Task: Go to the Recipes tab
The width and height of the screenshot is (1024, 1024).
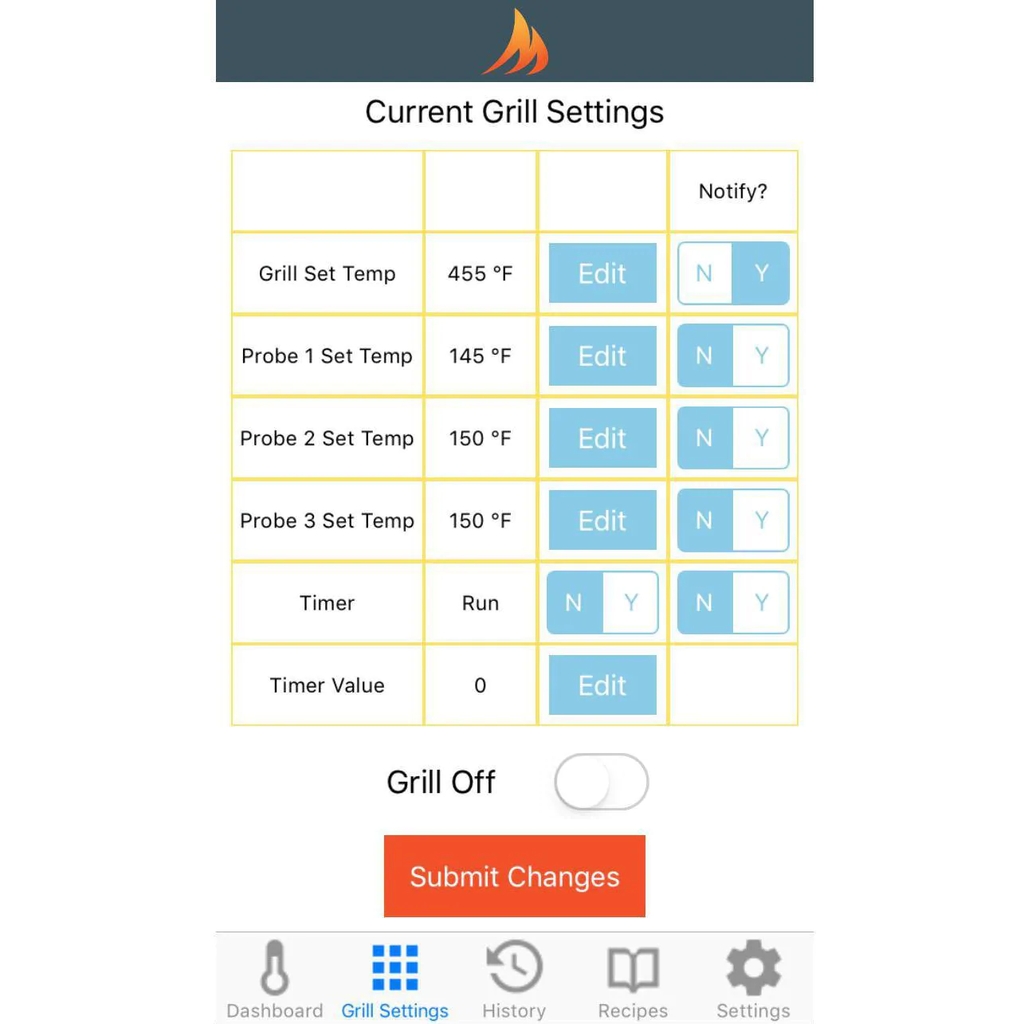Action: click(x=633, y=980)
